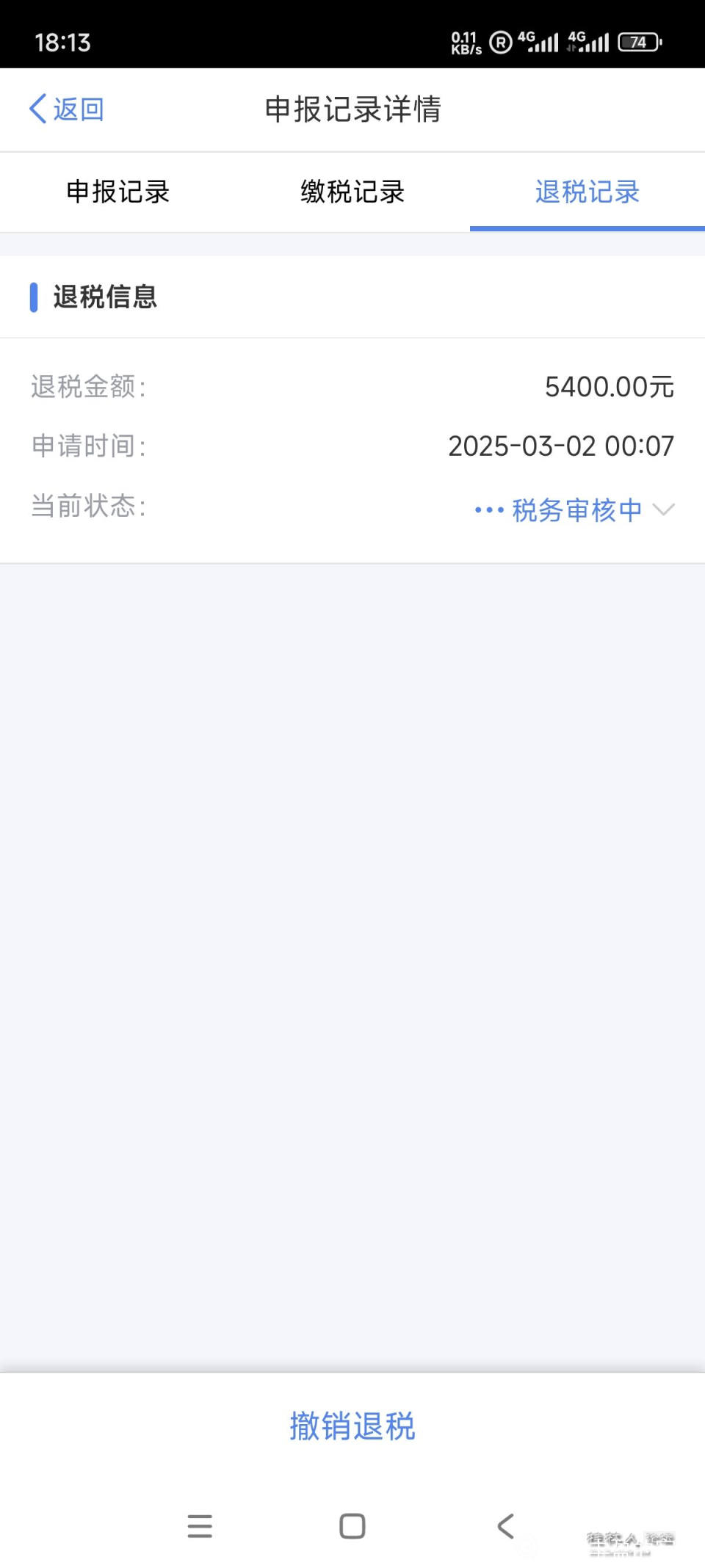
Task: Select the 退税记录 tab
Action: [587, 192]
